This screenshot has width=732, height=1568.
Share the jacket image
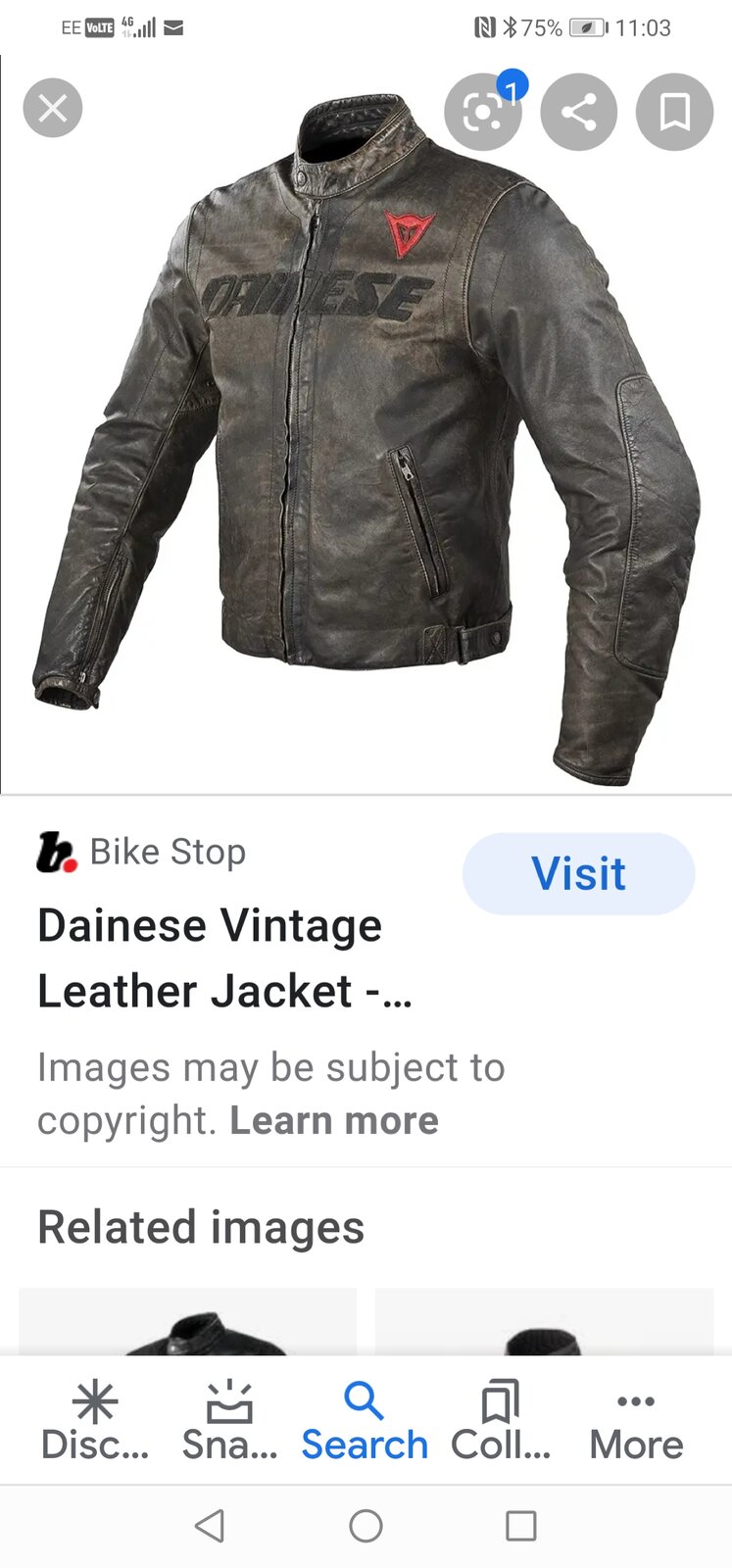(x=578, y=112)
